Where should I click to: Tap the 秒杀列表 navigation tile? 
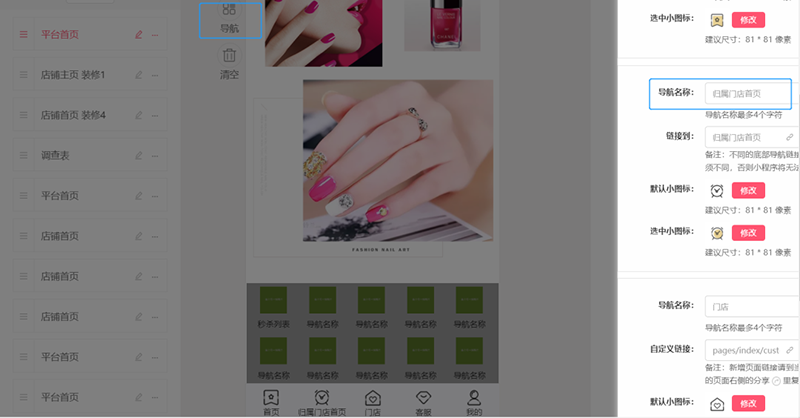point(272,308)
